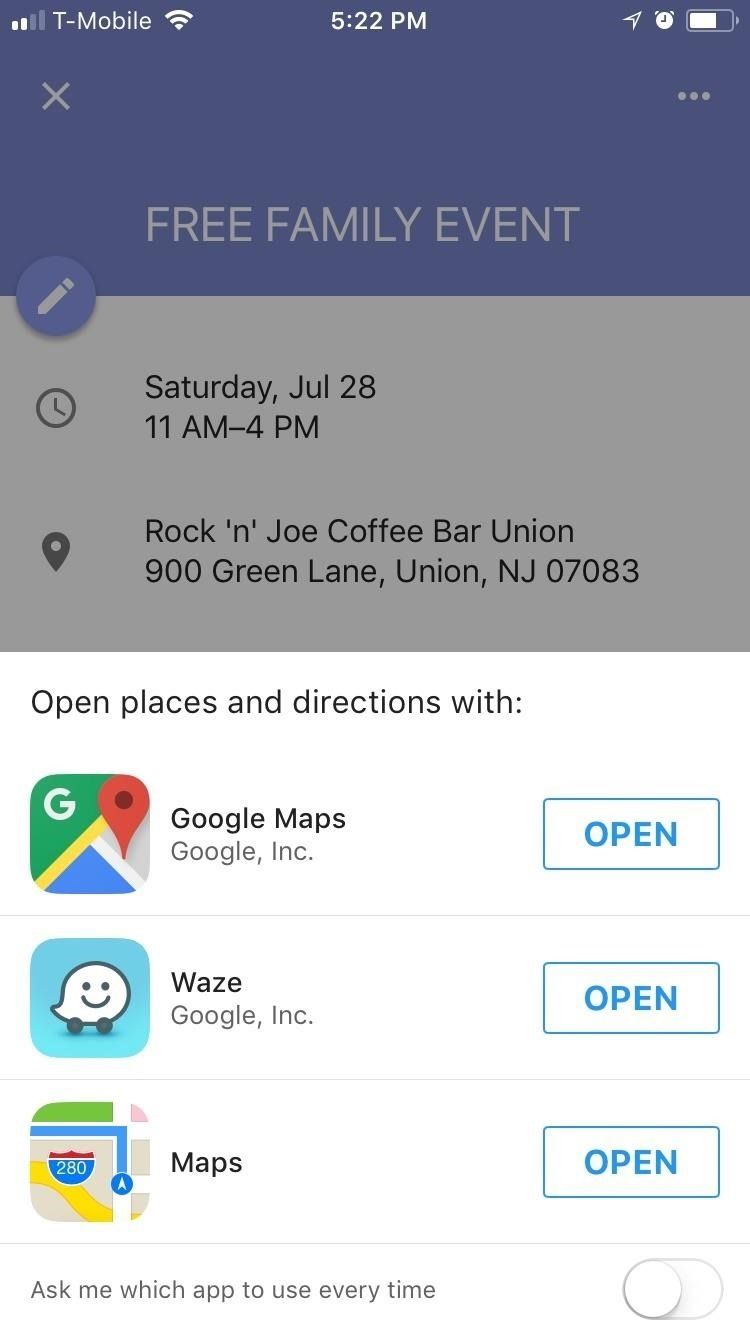The image size is (750, 1334).
Task: Open the three-dot overflow menu
Action: pyautogui.click(x=693, y=96)
